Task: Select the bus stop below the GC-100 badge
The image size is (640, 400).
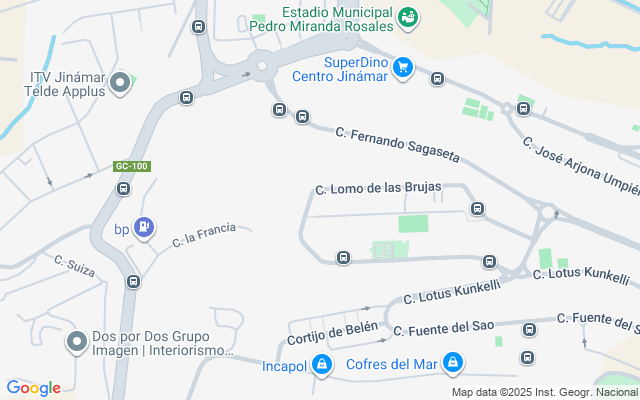Action: point(124,188)
